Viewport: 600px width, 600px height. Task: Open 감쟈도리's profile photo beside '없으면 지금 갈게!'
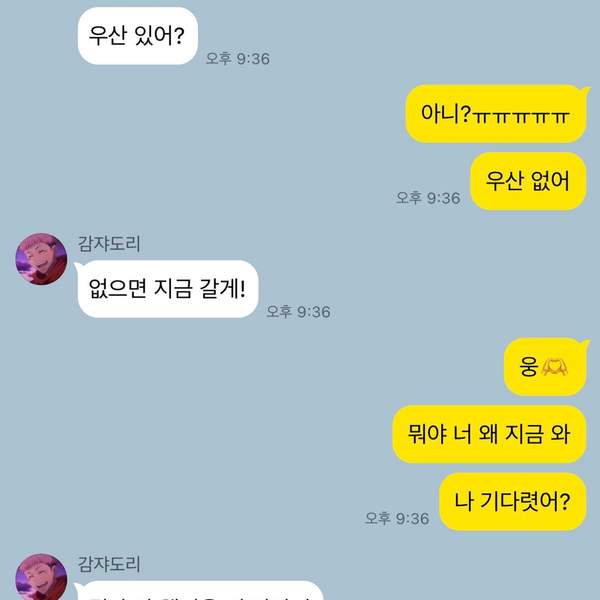click(x=42, y=260)
